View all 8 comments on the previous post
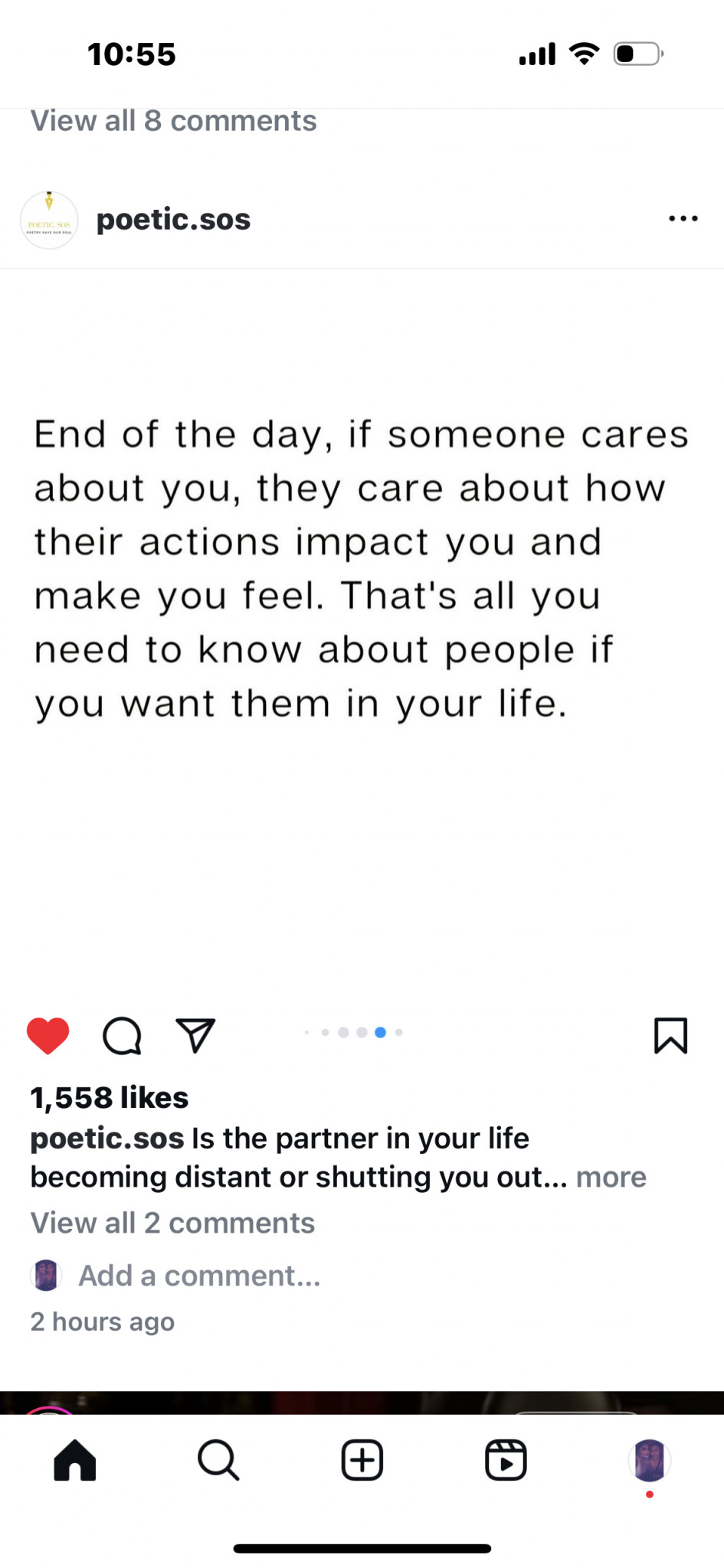 [173, 121]
